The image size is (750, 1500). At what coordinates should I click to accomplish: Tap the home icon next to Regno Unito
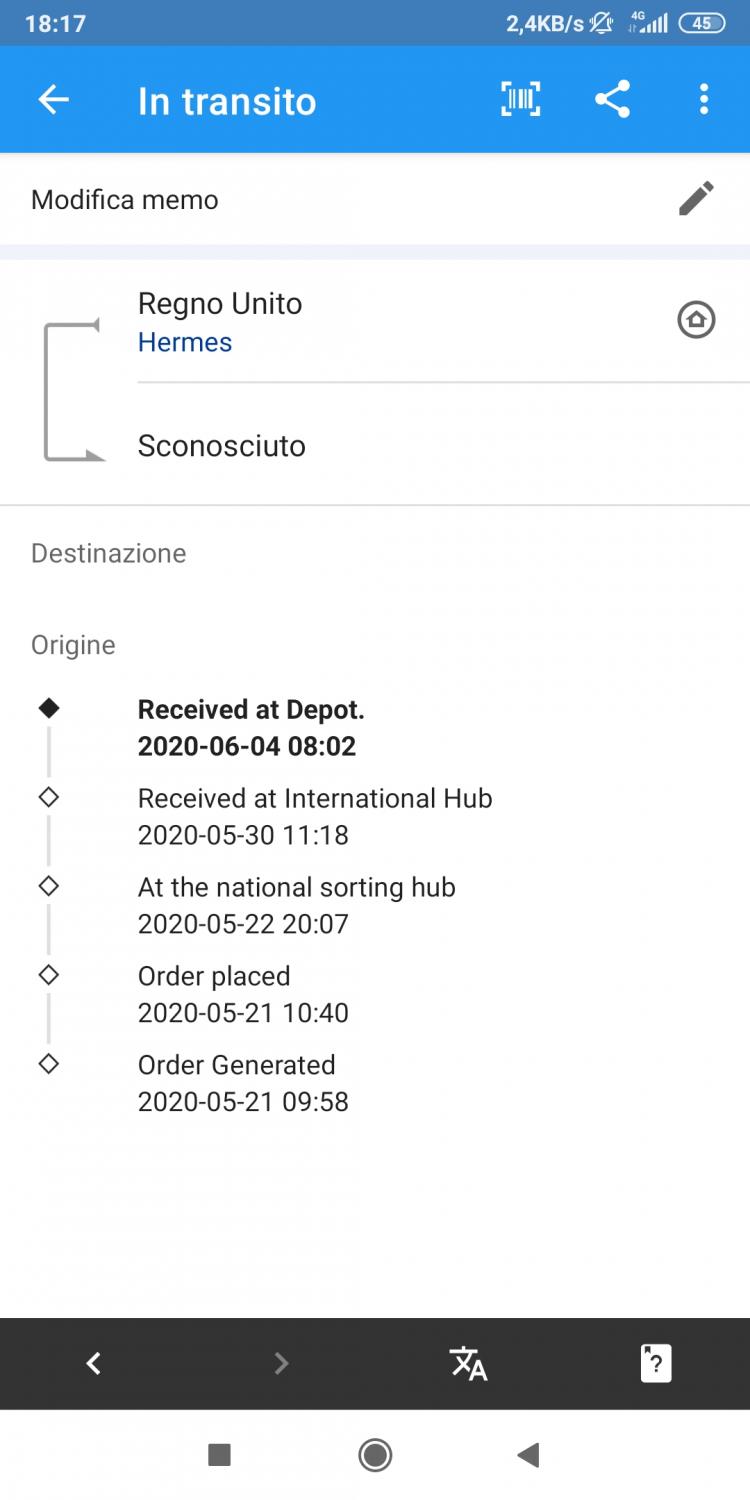click(696, 321)
